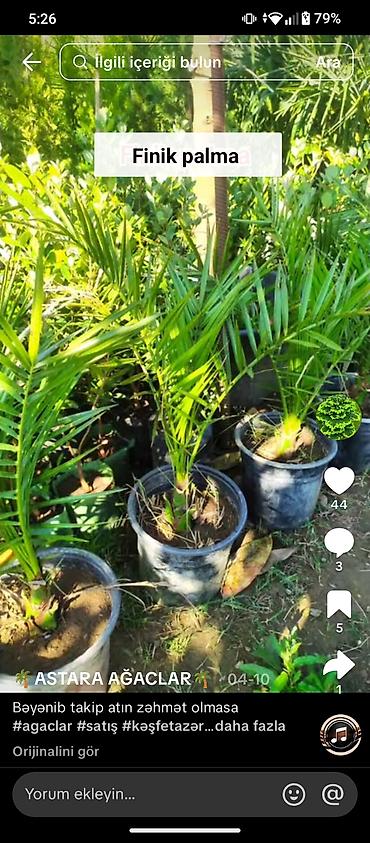Open ASTARA AĞACLAR profile name
370x843 pixels.
tap(112, 679)
